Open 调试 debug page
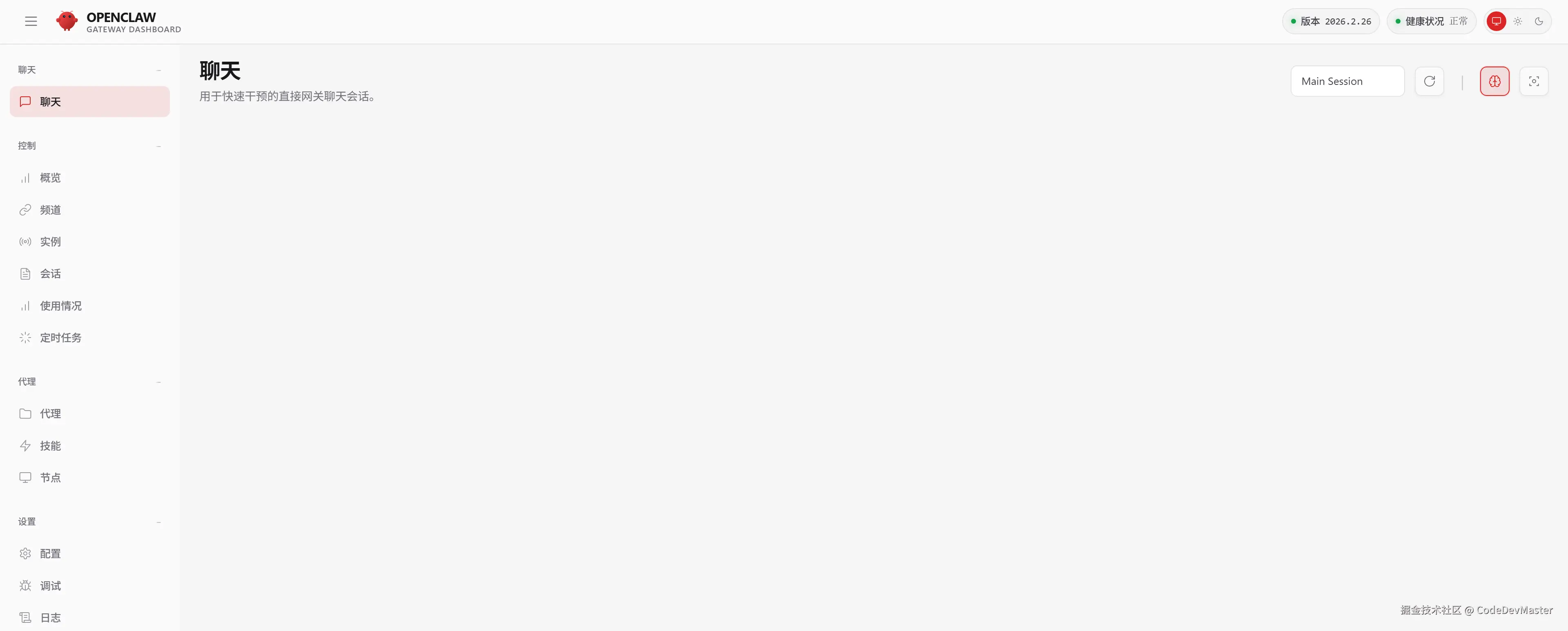1568x631 pixels. [x=51, y=585]
